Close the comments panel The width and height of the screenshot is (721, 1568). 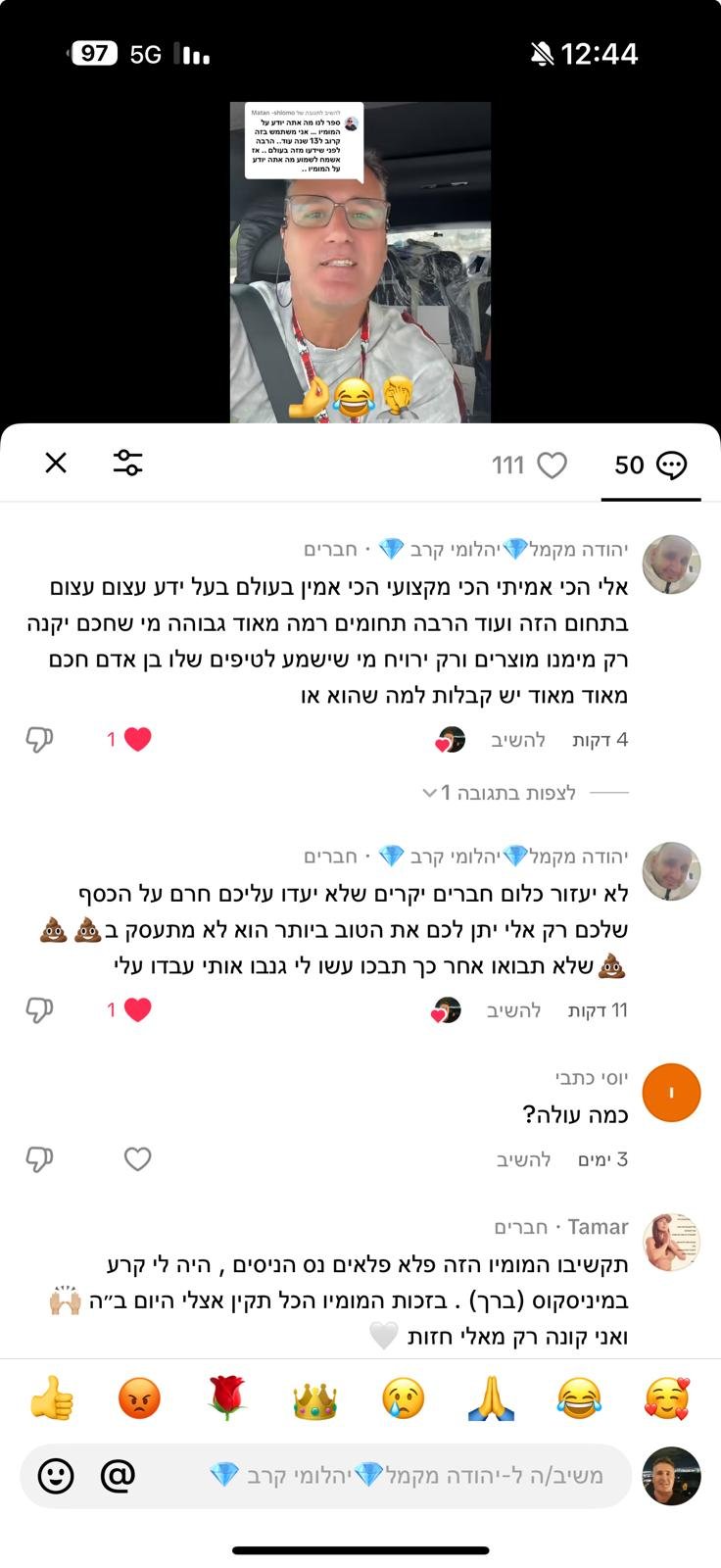pyautogui.click(x=56, y=463)
